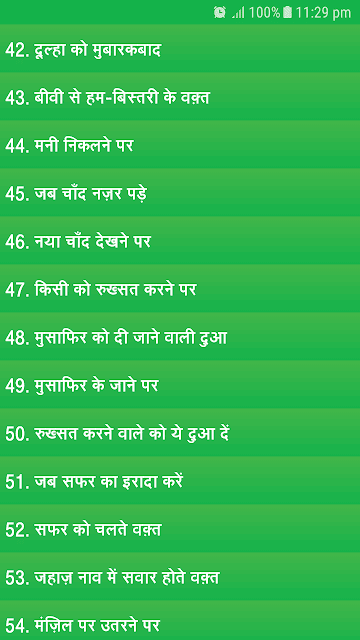The width and height of the screenshot is (360, 640).
Task: Tap item 51 जब सफर का इरादा करें
Action: 180,480
